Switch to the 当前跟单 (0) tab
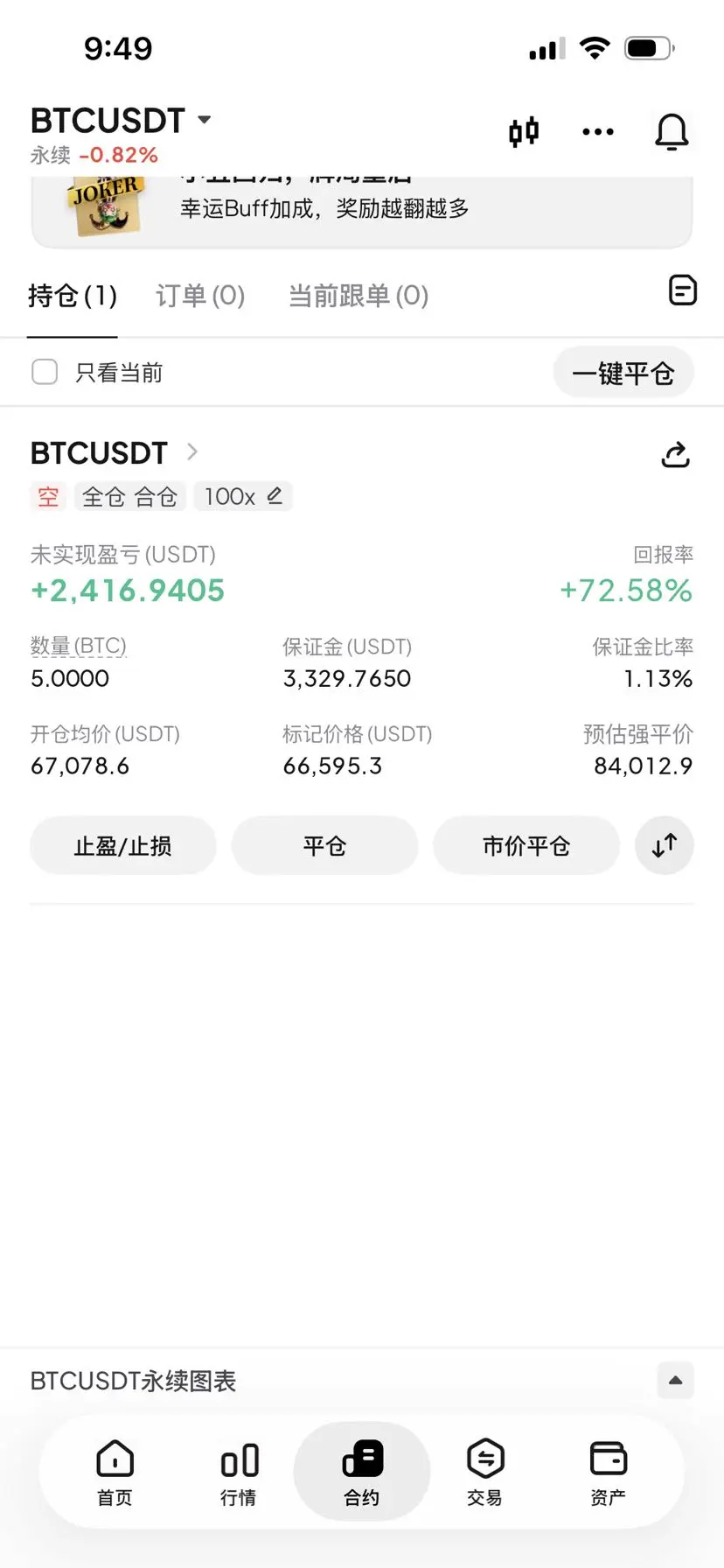This screenshot has height=1568, width=724. (359, 296)
